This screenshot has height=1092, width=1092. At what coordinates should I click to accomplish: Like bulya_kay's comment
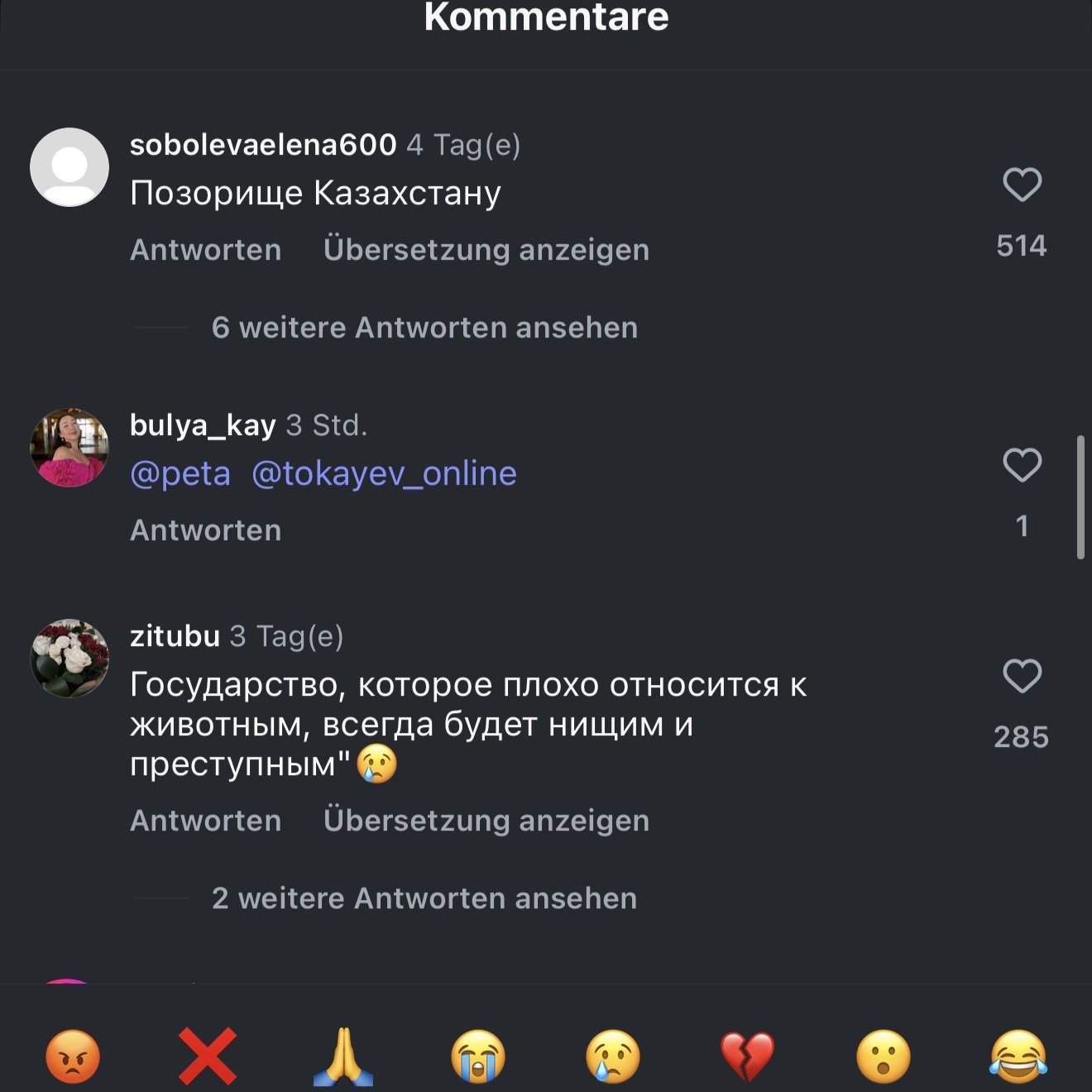tap(1022, 465)
